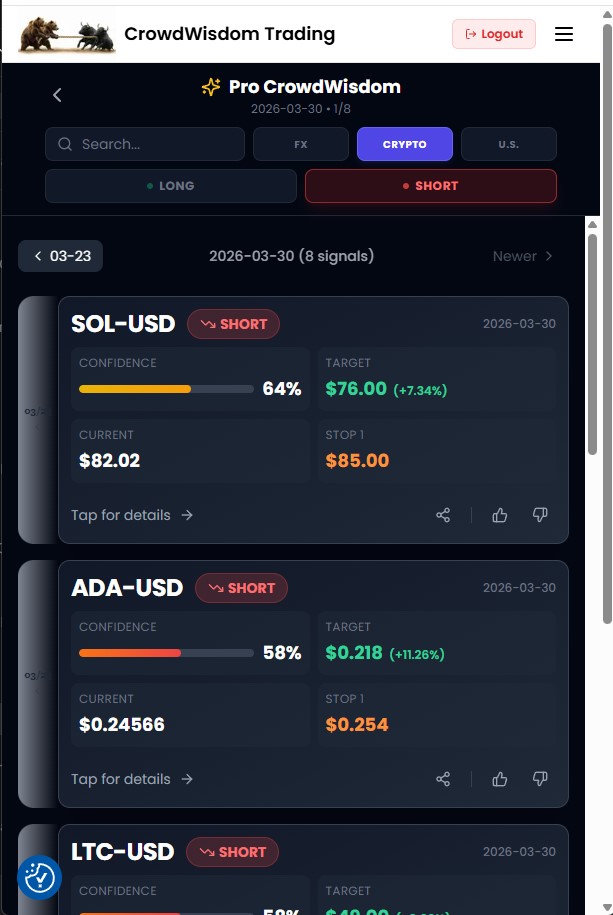
Task: Open the accessibility widget button
Action: (40, 877)
